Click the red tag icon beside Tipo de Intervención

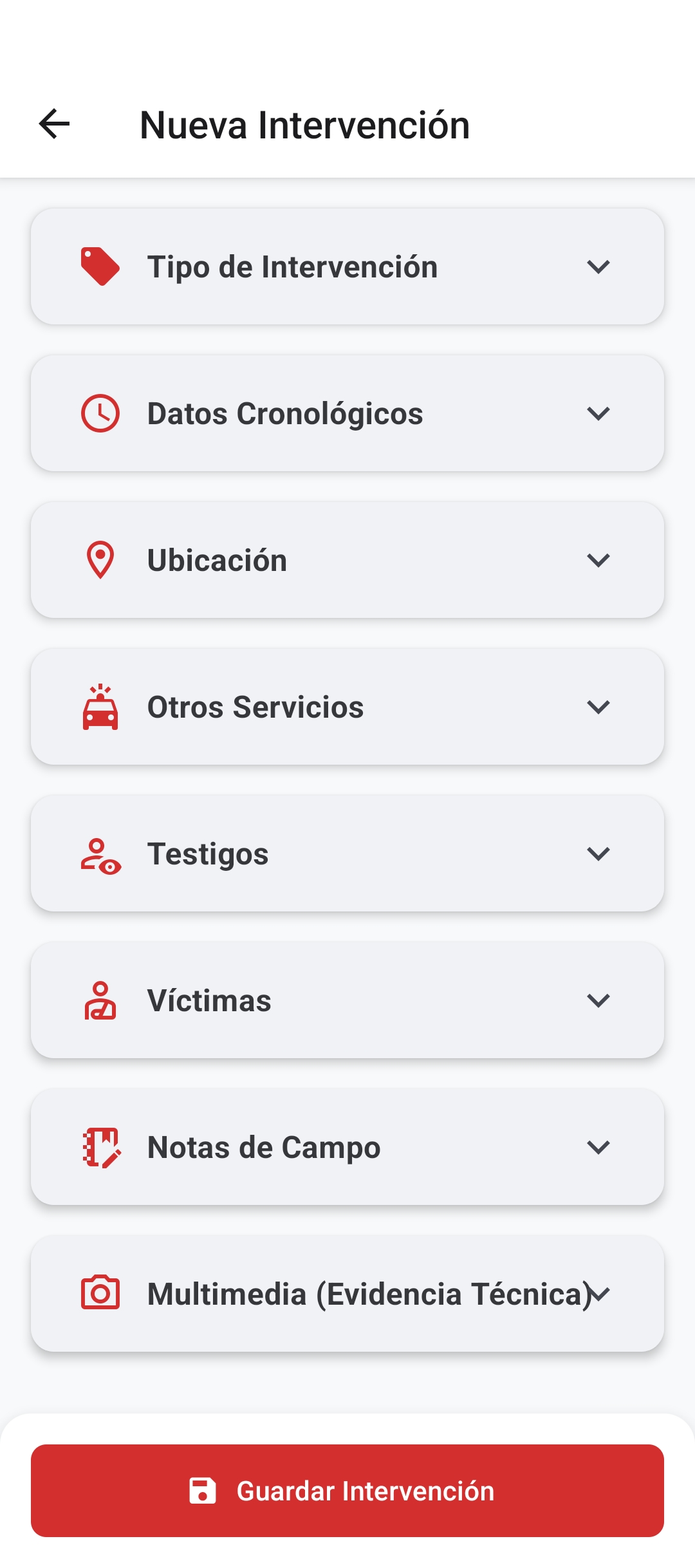tap(100, 266)
